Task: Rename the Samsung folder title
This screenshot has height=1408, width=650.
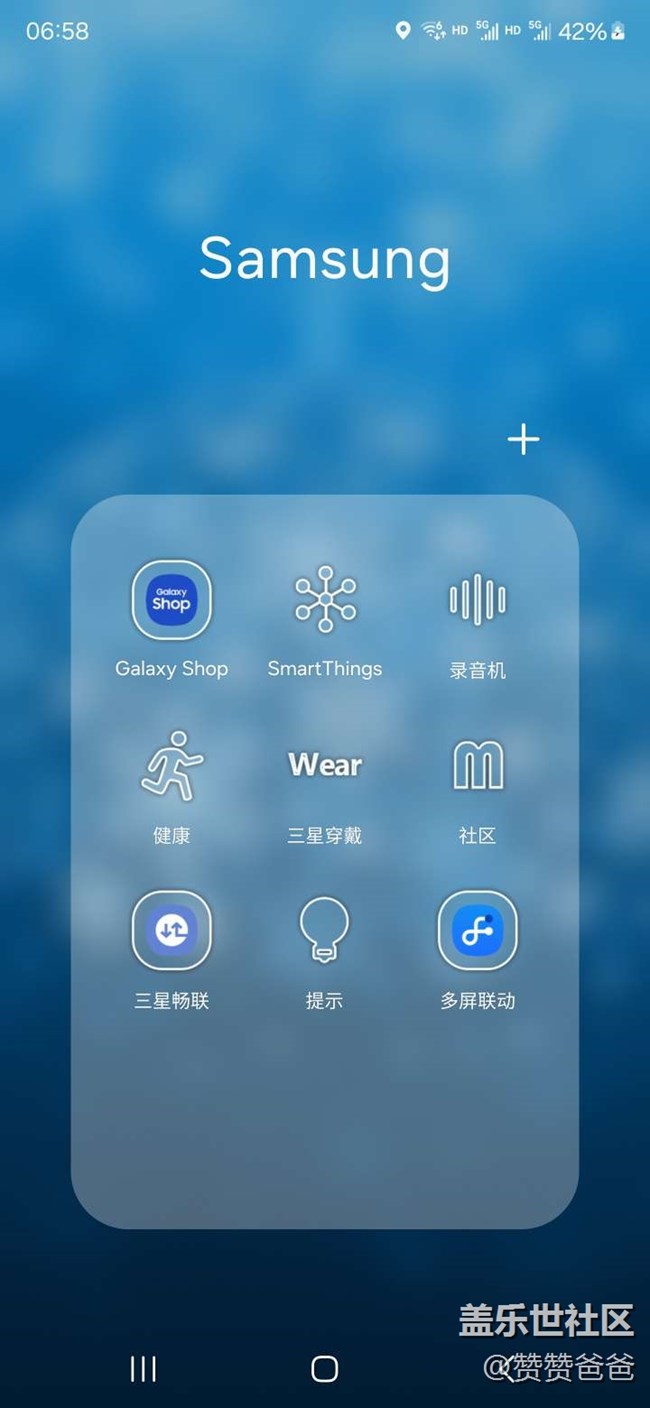Action: coord(324,258)
